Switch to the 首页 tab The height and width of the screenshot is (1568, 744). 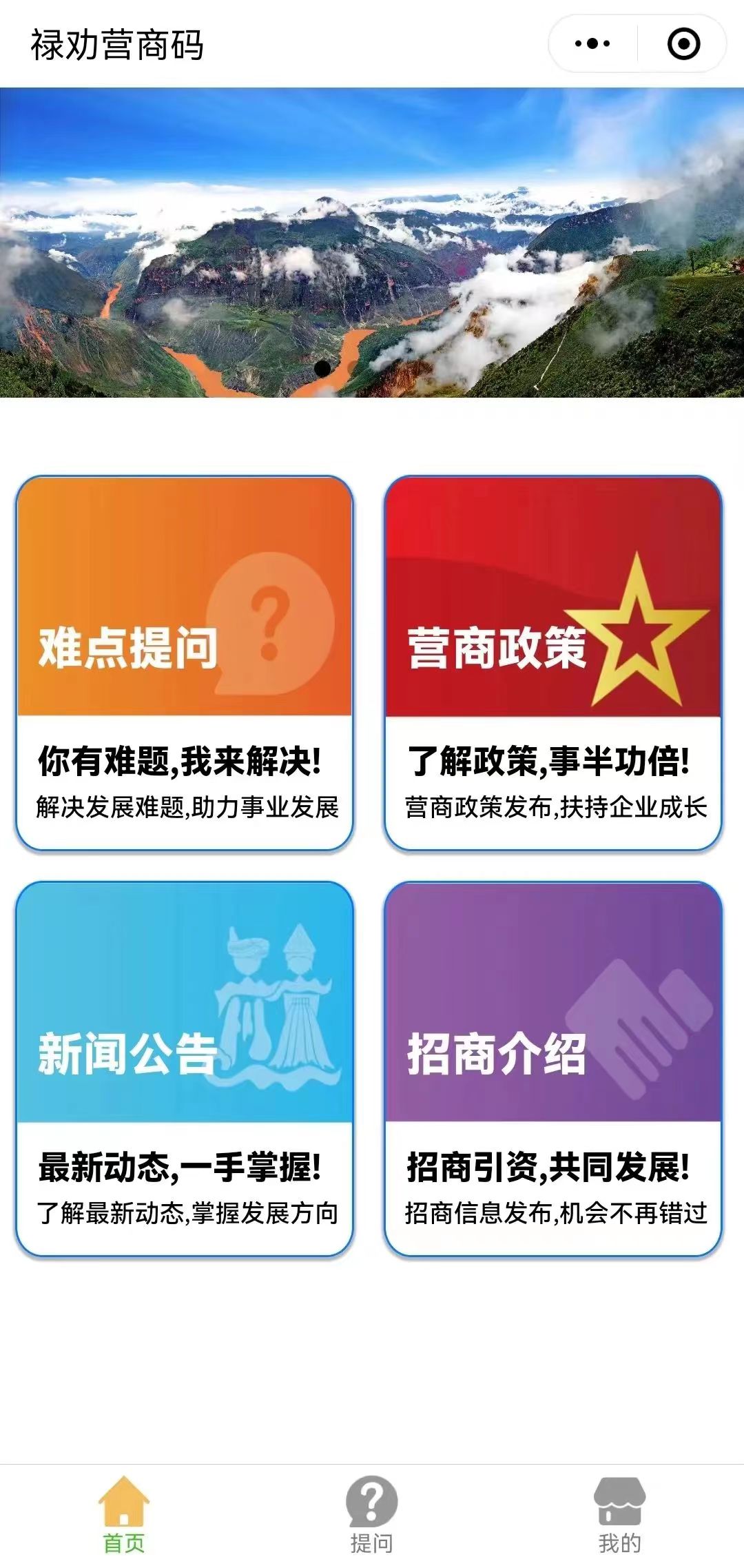point(124,1515)
